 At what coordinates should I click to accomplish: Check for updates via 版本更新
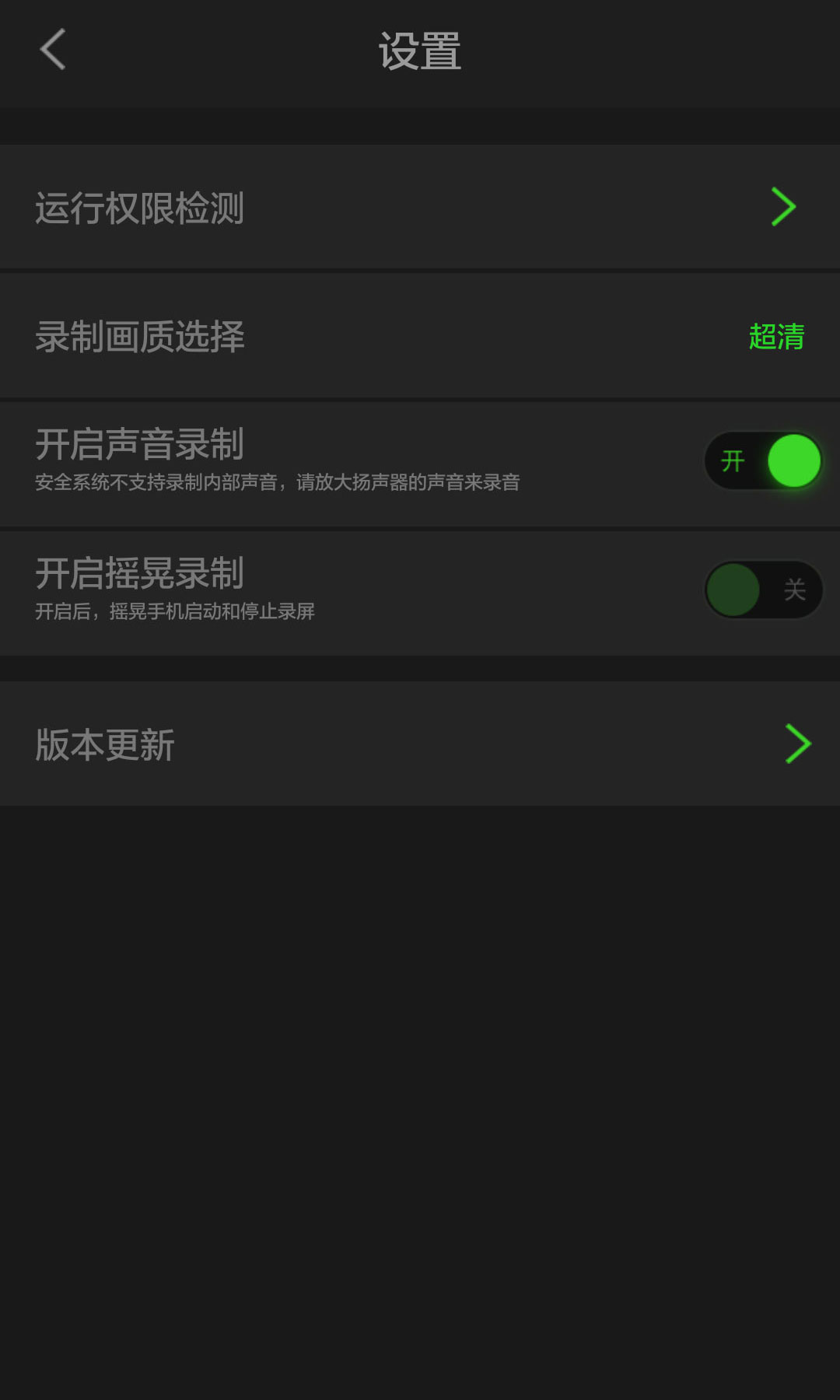(105, 744)
